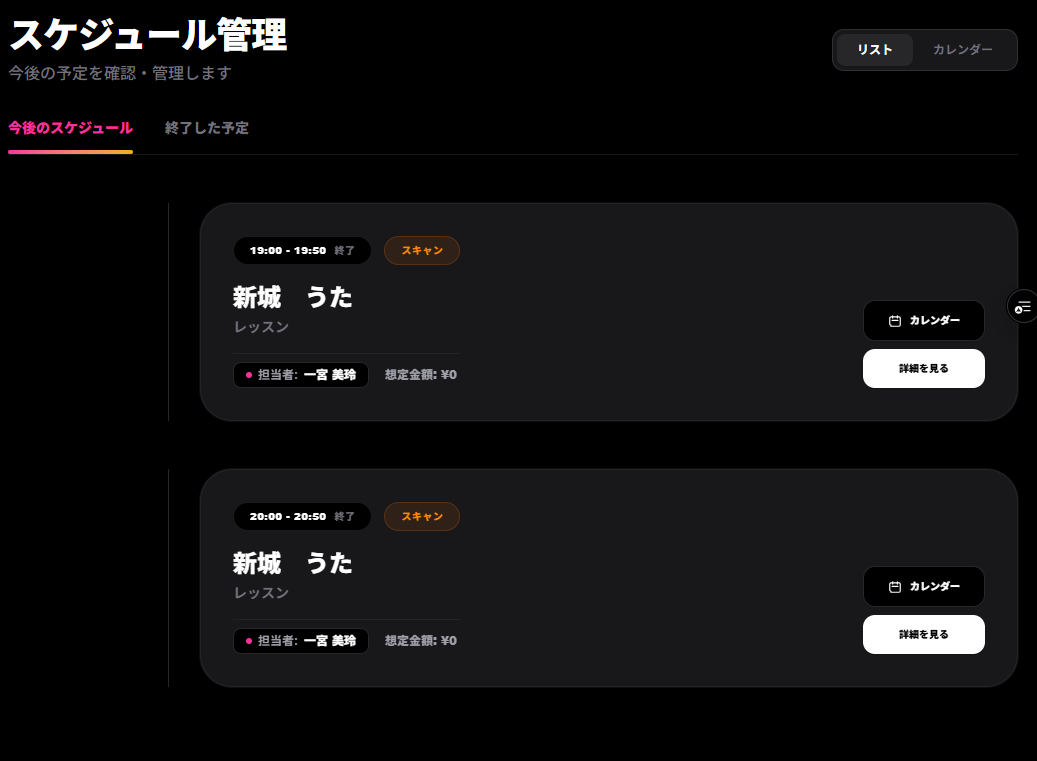Screen dimensions: 1037x761
Task: Open the floating list icon at right edge
Action: pos(1022,306)
